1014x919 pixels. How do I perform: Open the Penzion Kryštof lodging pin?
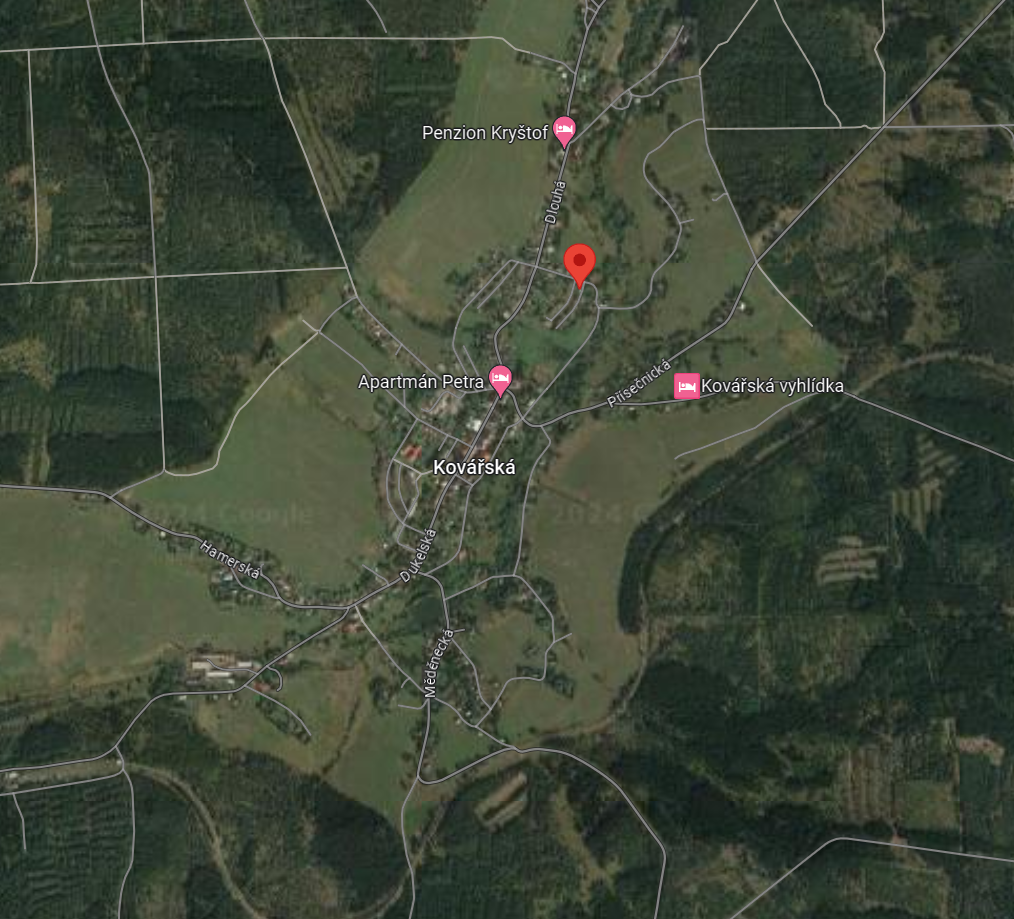(565, 130)
